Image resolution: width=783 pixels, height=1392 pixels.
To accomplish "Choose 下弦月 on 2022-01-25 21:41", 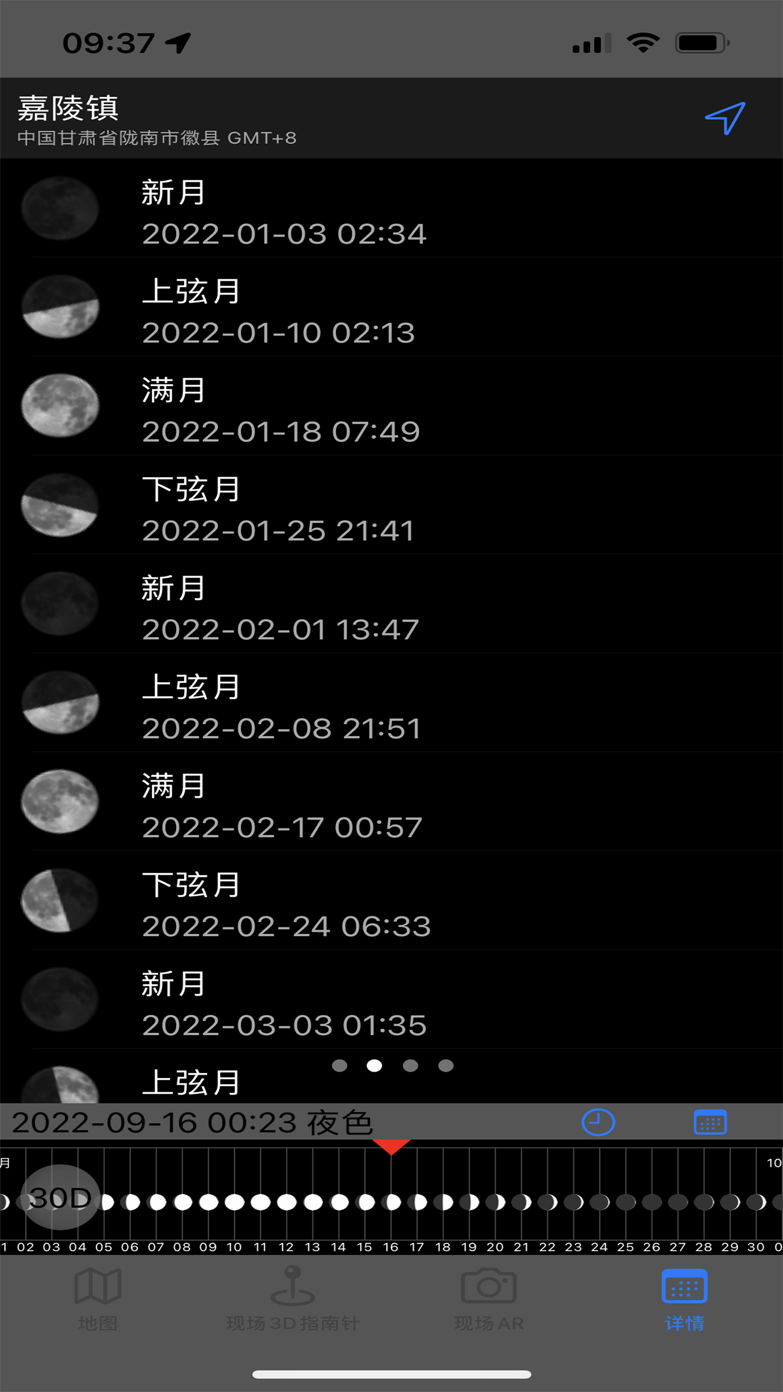I will click(x=391, y=509).
